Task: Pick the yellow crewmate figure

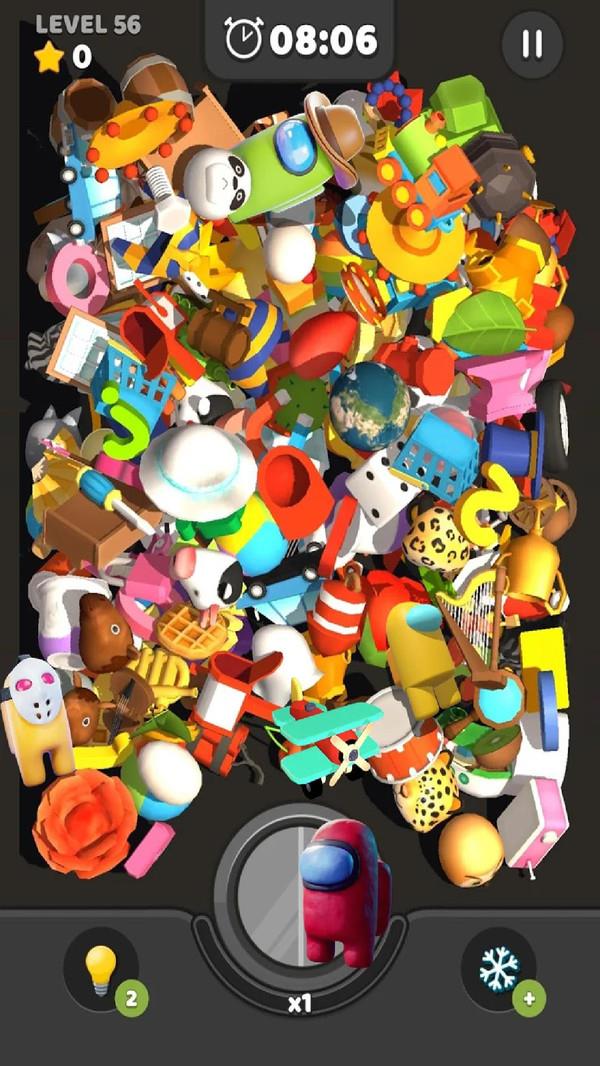Action: [x=423, y=653]
